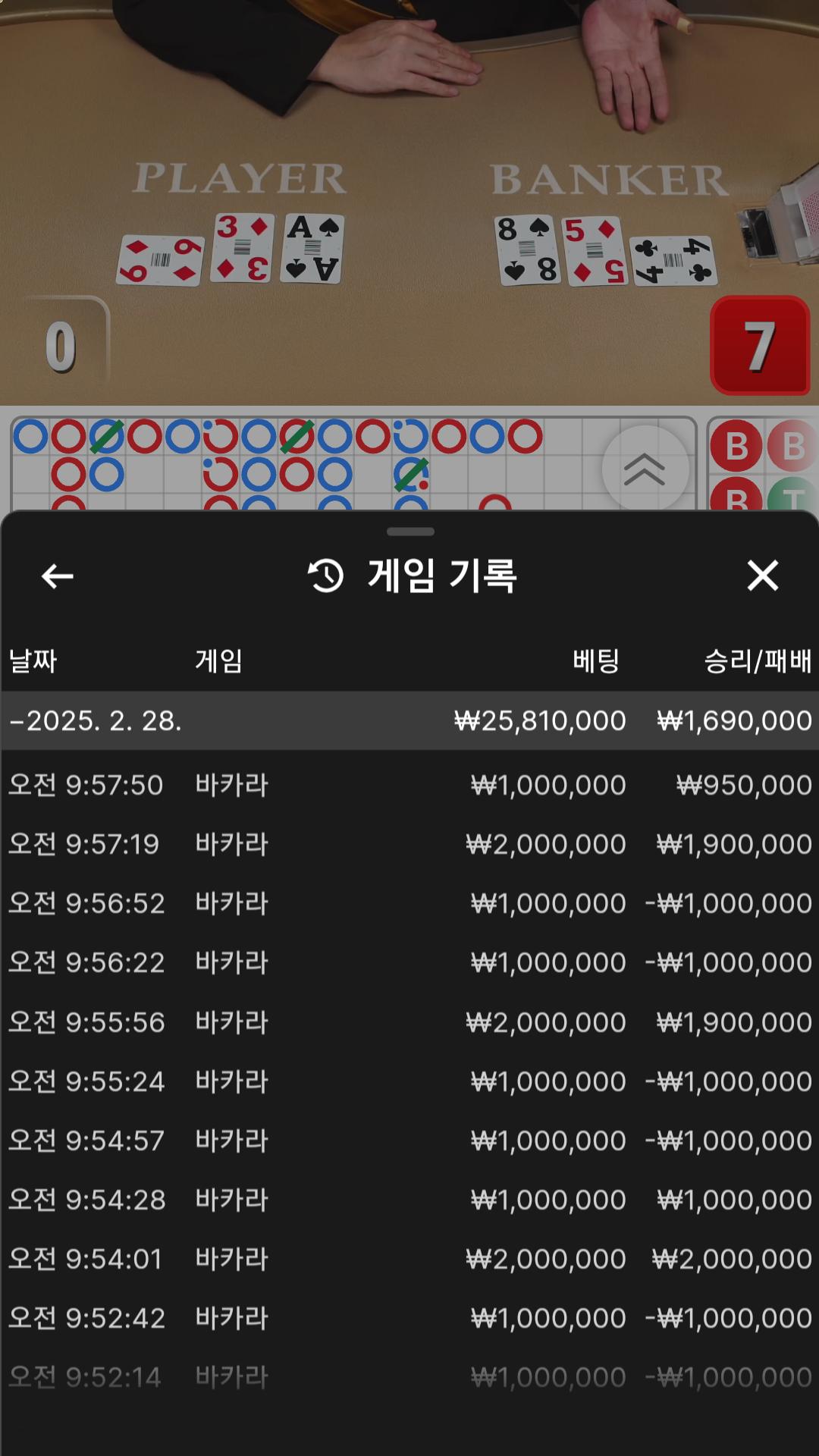Close the game history panel
819x1456 pixels.
click(762, 576)
